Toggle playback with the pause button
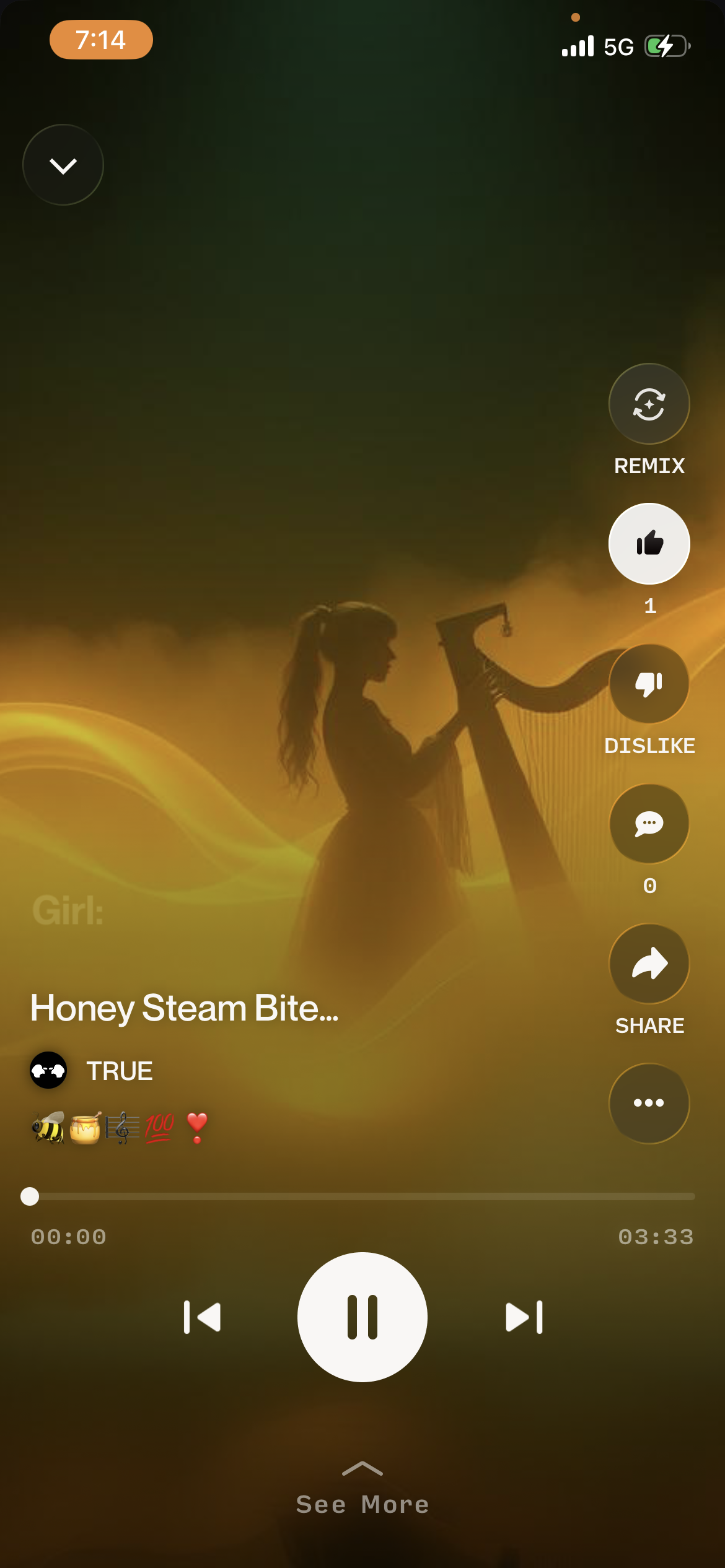The width and height of the screenshot is (725, 1568). [362, 1317]
